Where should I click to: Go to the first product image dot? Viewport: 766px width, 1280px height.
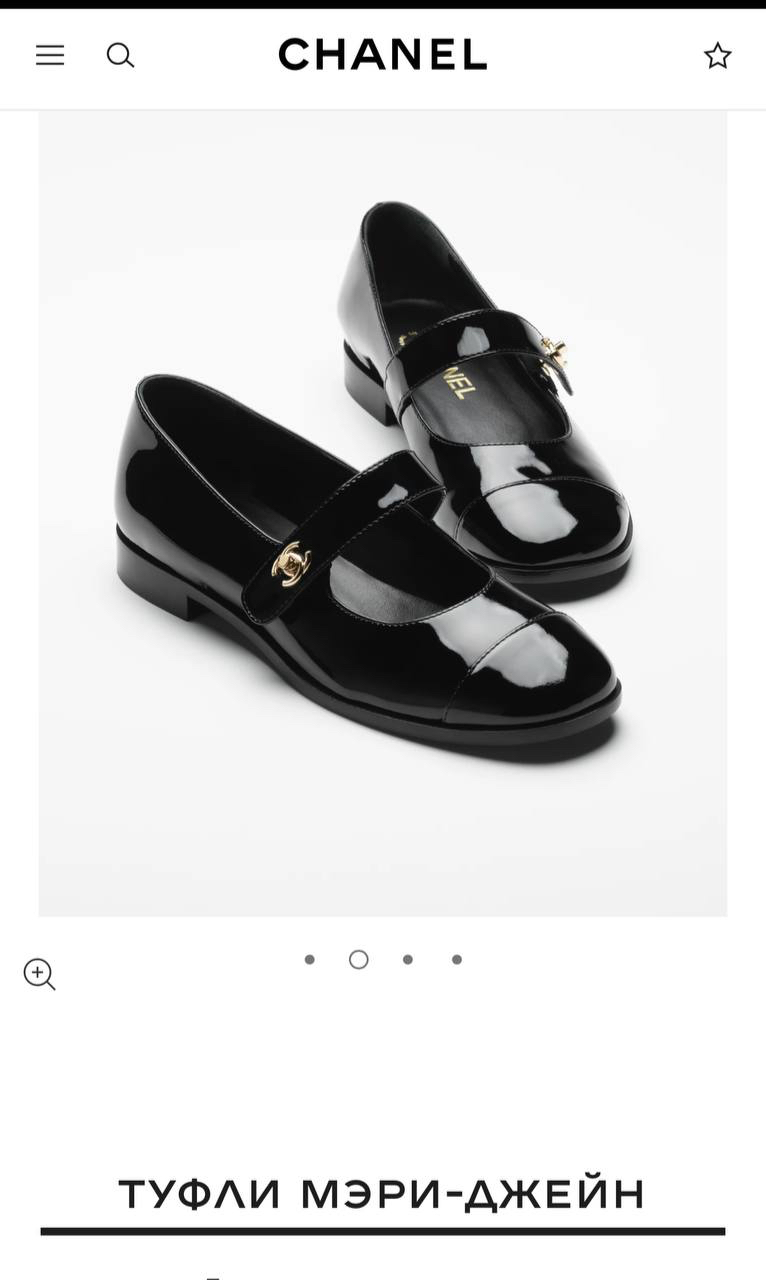coord(310,960)
